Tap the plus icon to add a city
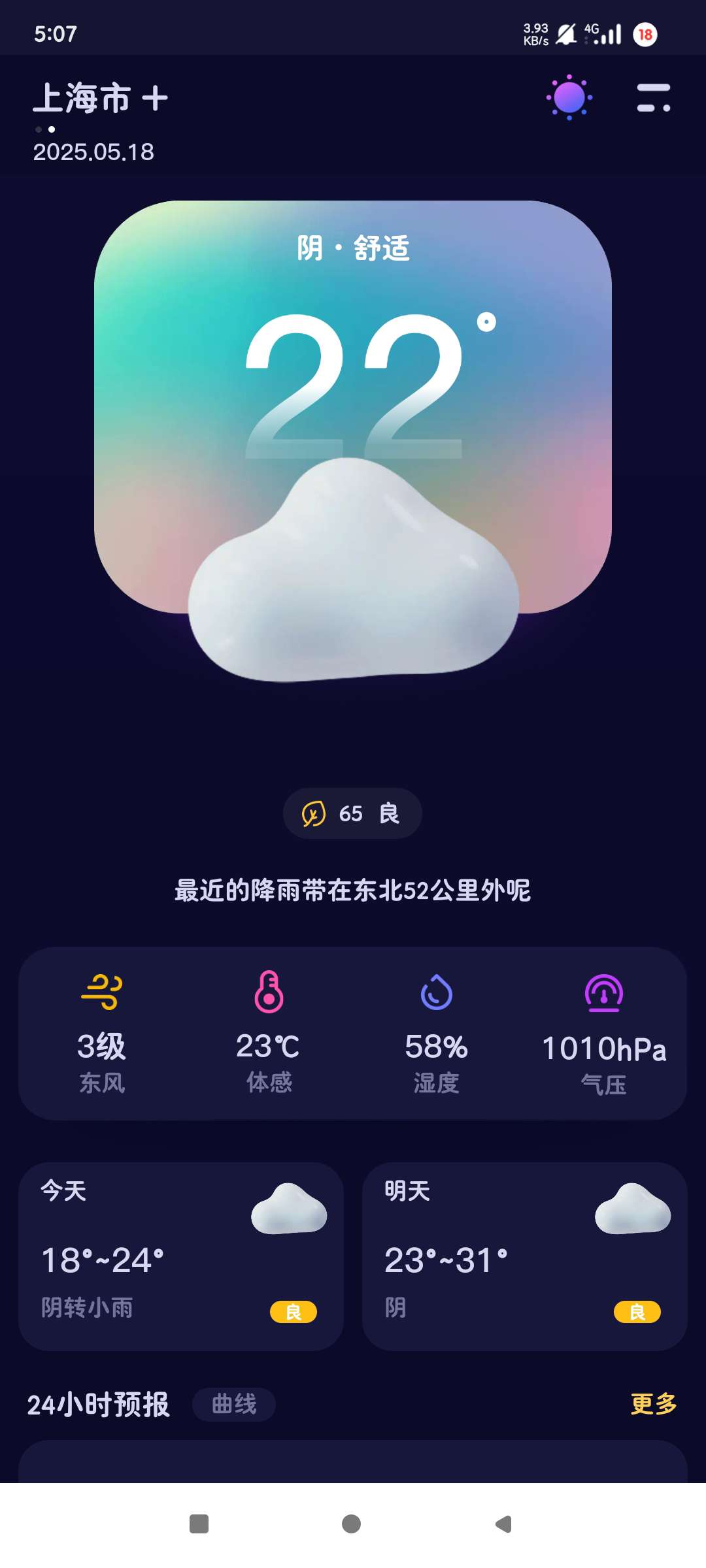This screenshot has width=706, height=1568. tap(155, 99)
